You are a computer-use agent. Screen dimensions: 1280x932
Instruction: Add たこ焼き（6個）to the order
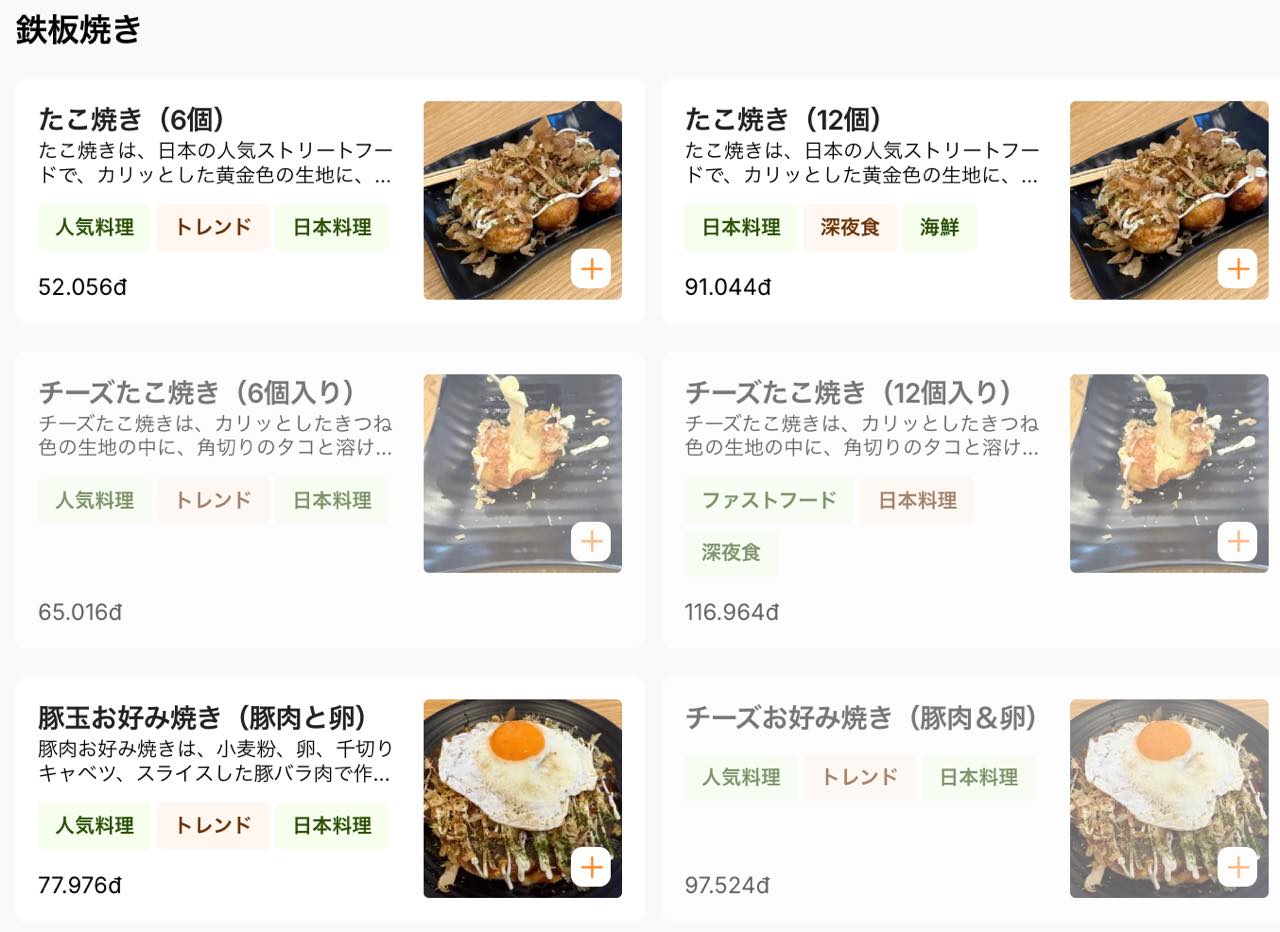[591, 269]
